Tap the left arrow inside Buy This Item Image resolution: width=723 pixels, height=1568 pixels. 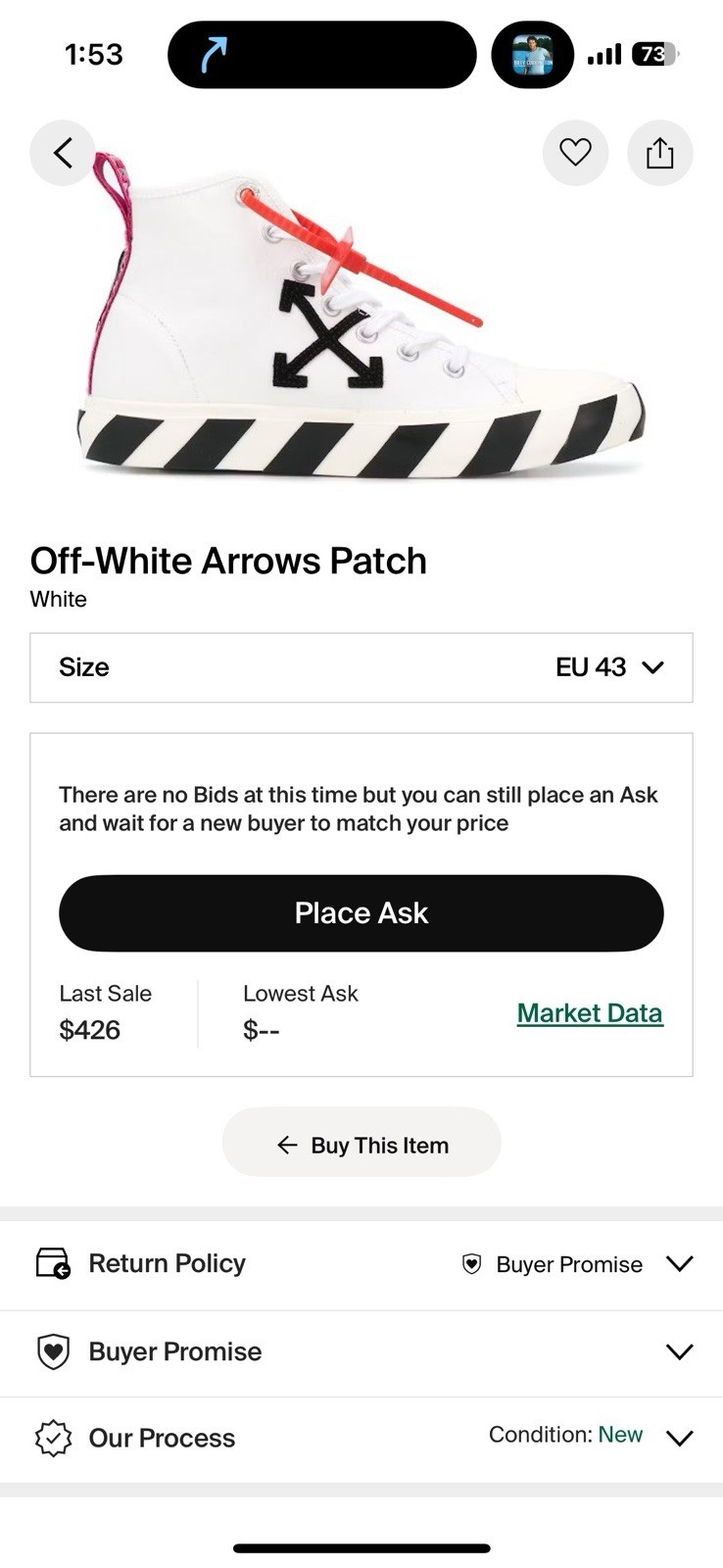pyautogui.click(x=287, y=1144)
